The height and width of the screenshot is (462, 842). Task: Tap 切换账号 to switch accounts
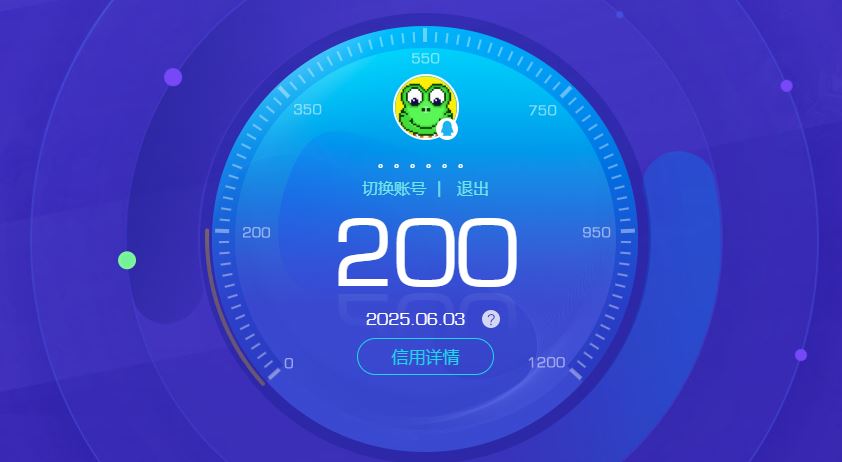click(x=394, y=189)
